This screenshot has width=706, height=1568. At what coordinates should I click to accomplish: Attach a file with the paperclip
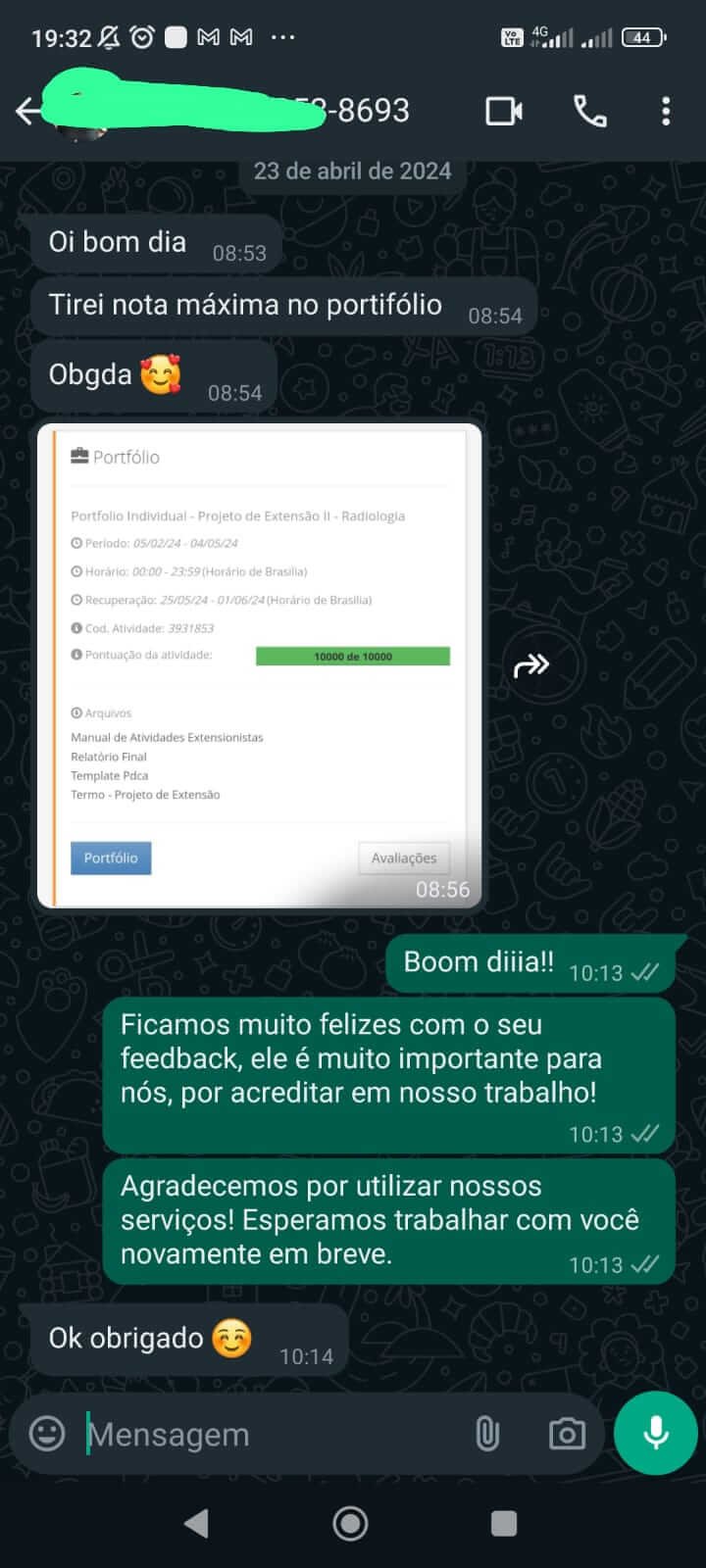[487, 1434]
